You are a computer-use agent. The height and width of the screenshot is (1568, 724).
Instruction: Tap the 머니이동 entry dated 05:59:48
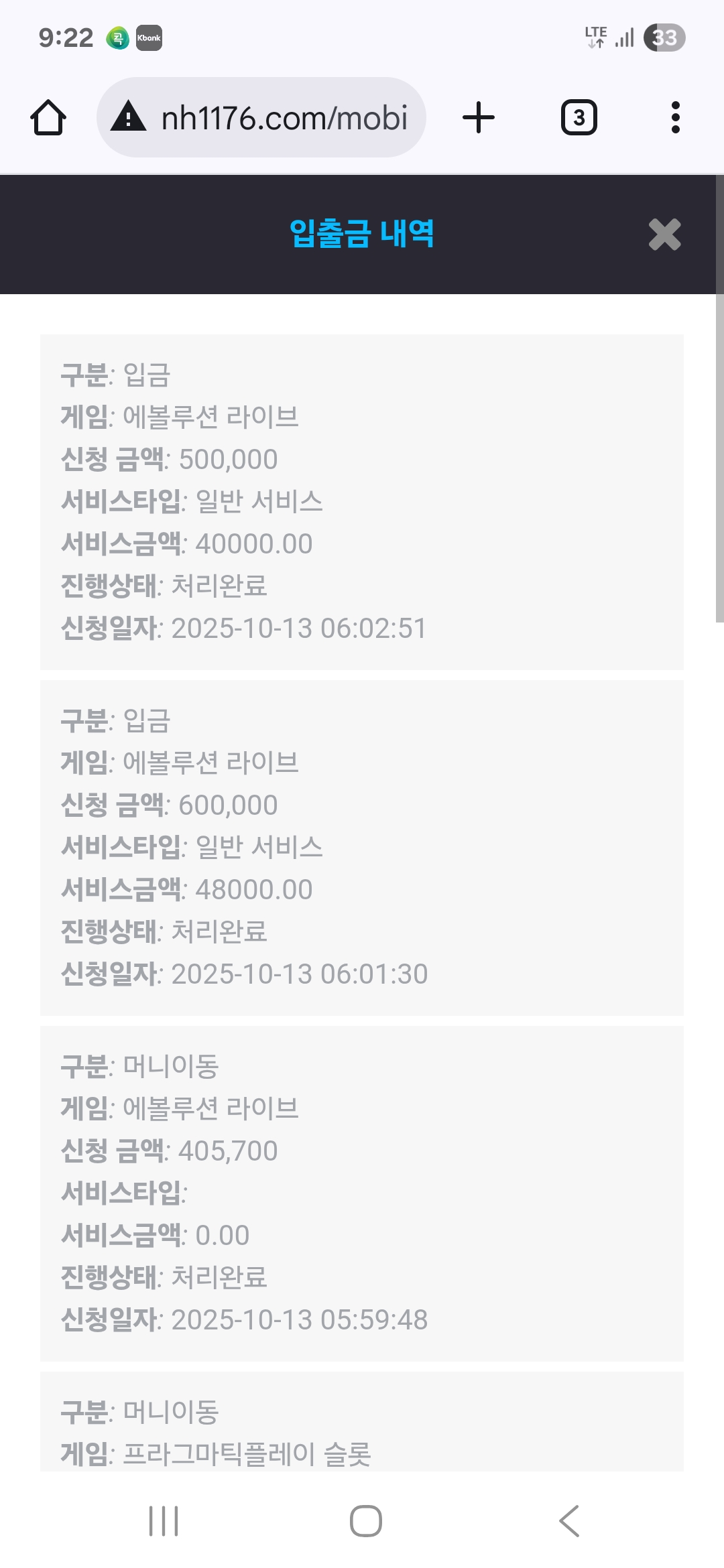point(362,1192)
